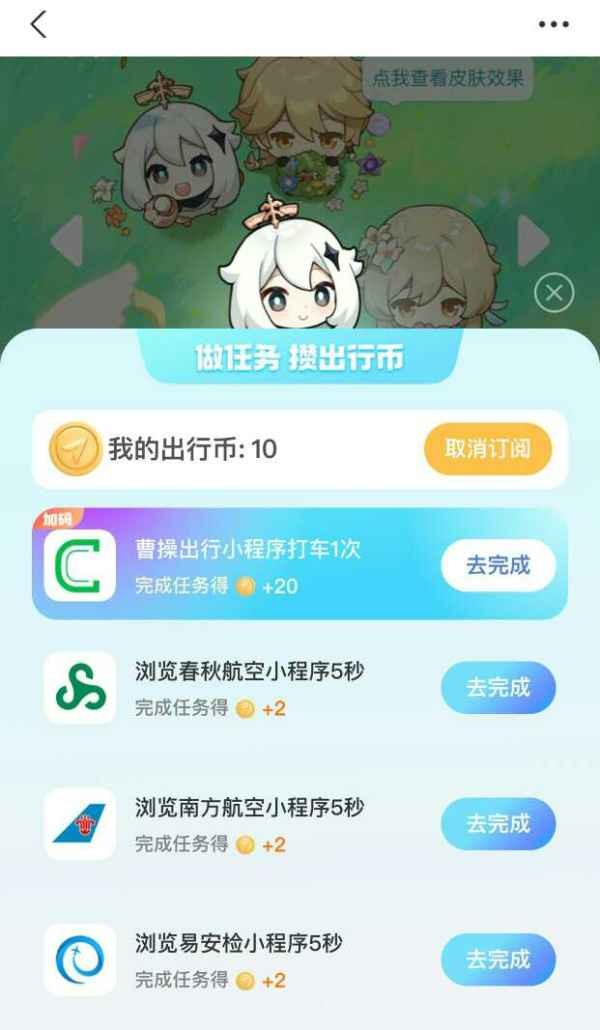Tap the skin effect preview bubble
Viewport: 600px width, 1030px height.
(447, 78)
